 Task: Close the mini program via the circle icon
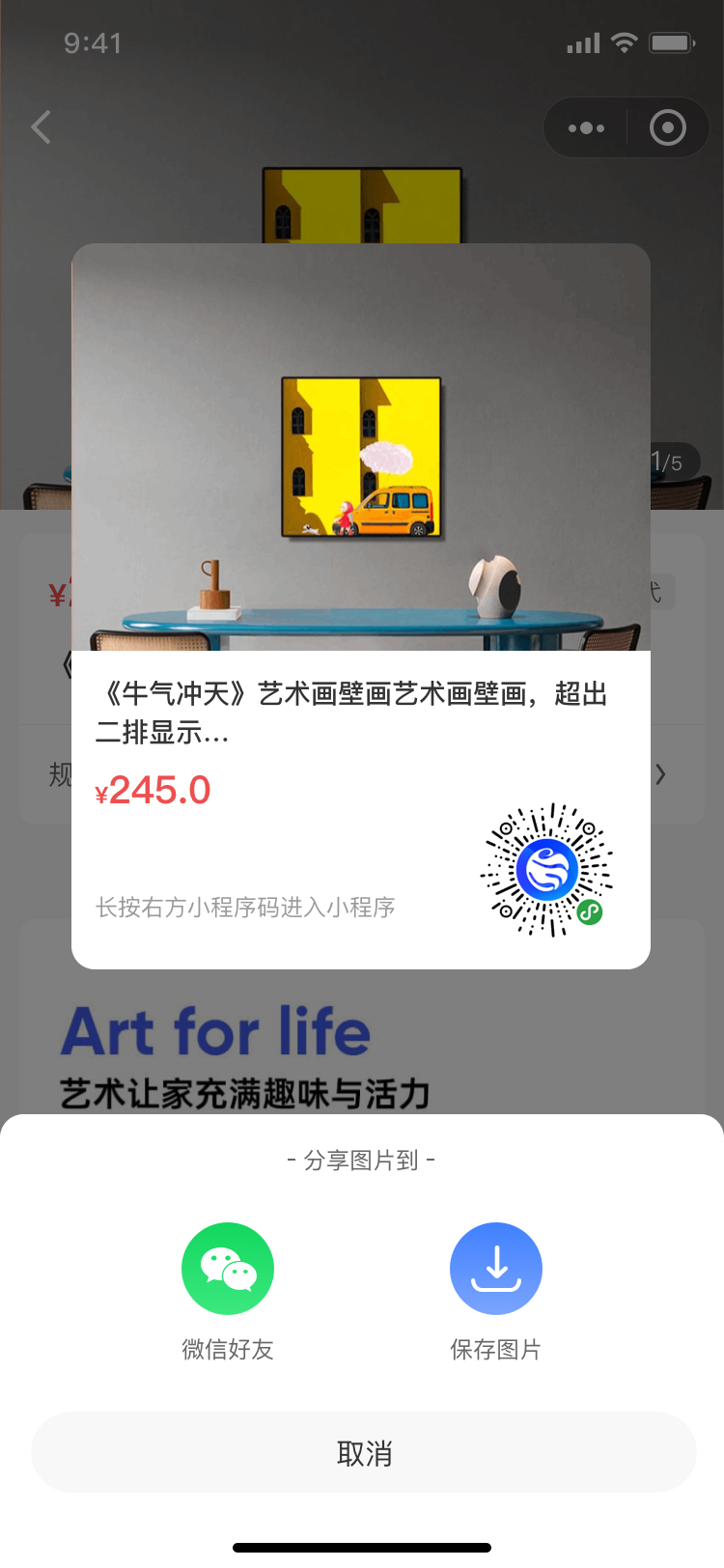tap(668, 127)
